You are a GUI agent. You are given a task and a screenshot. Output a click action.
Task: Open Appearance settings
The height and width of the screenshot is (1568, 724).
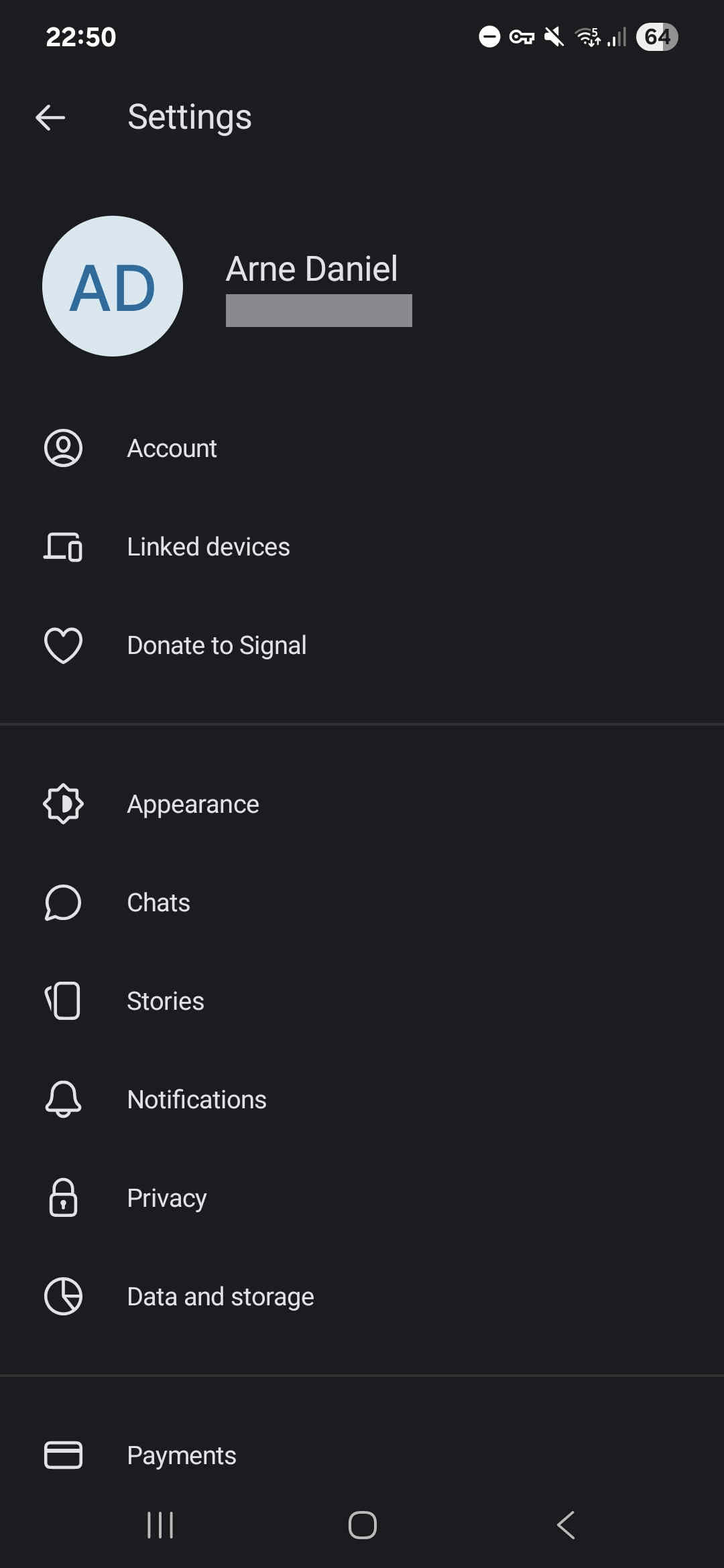(362, 804)
